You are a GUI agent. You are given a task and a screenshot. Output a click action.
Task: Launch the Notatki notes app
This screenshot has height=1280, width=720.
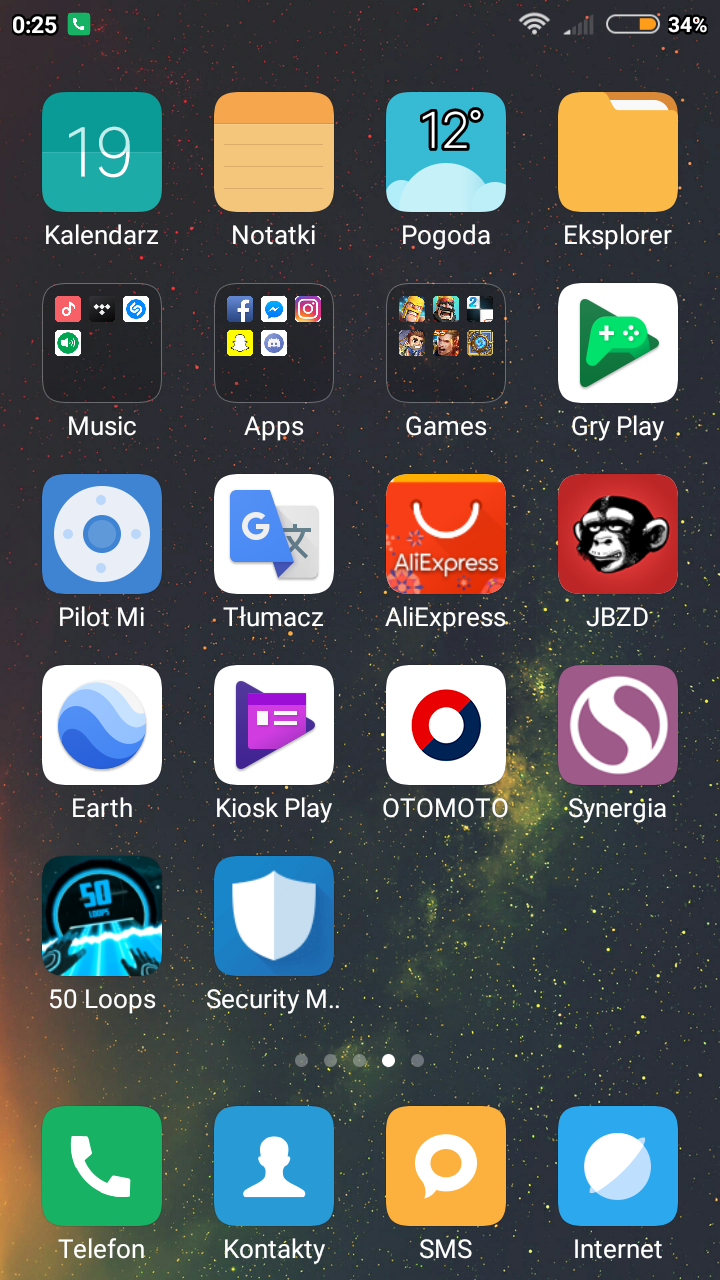pyautogui.click(x=274, y=152)
